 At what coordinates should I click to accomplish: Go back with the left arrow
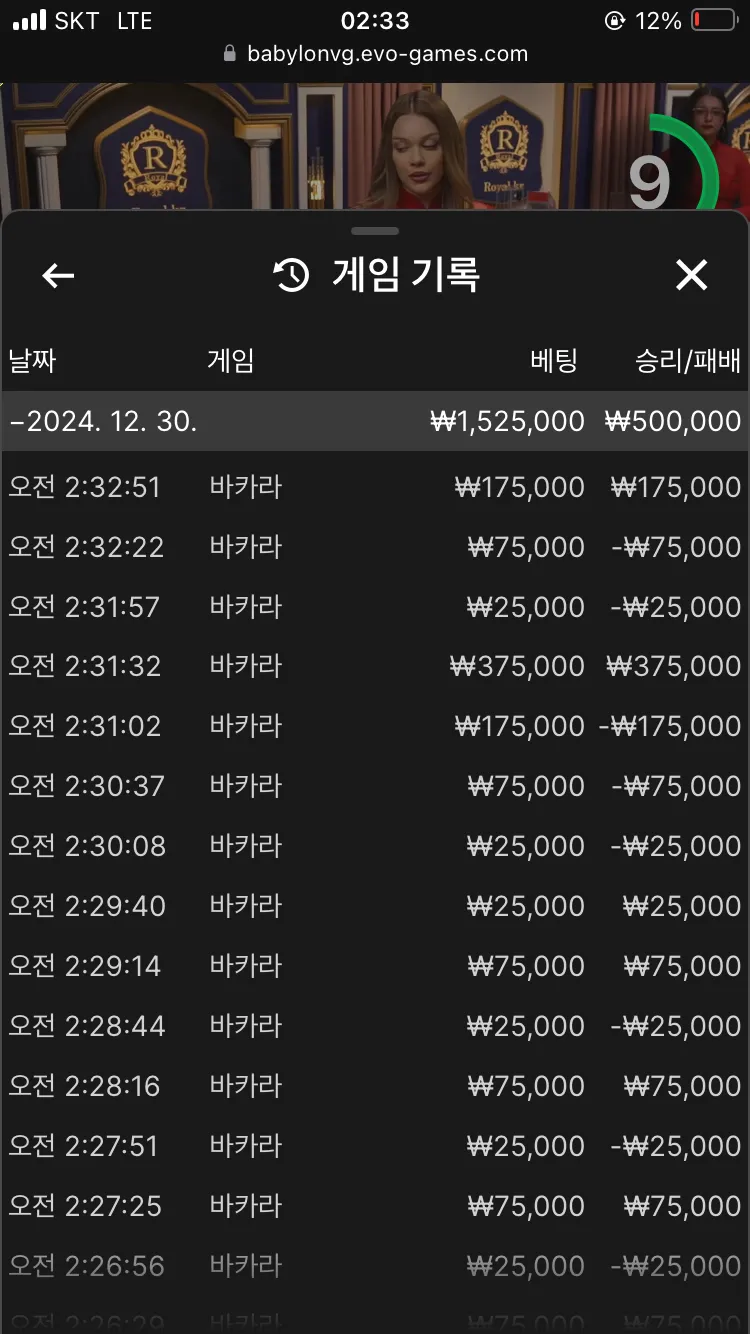point(58,276)
